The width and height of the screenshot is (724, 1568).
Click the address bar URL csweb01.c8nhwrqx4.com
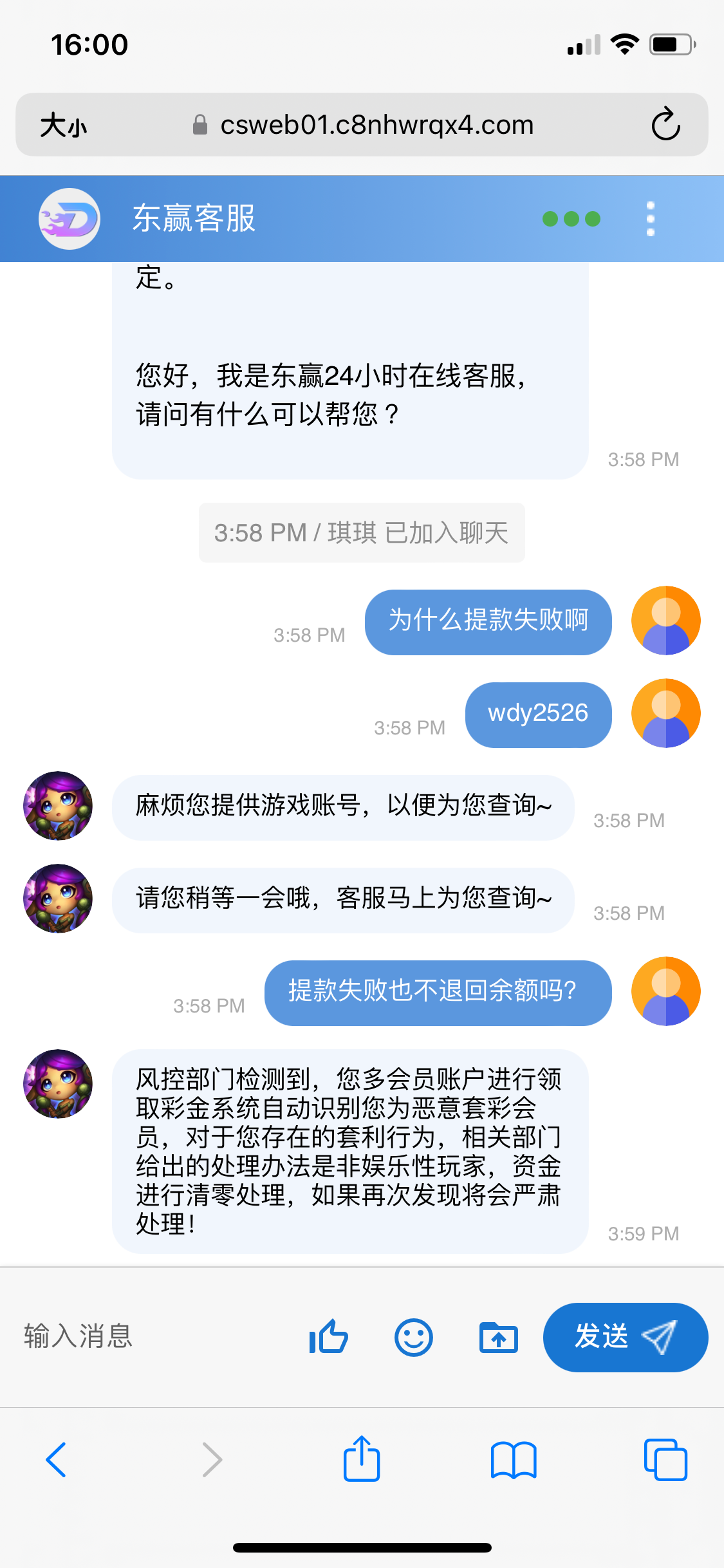(x=376, y=124)
